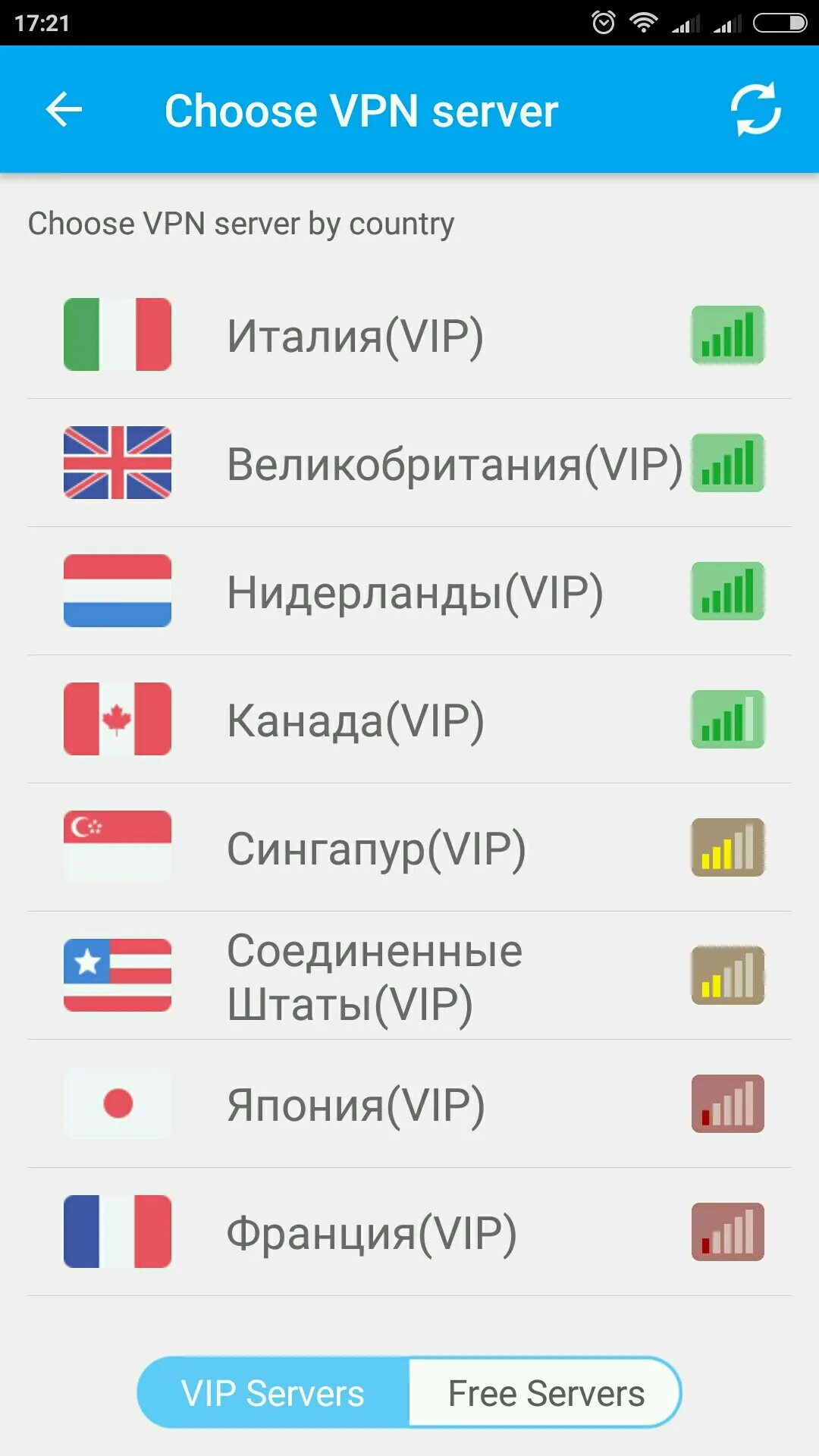Tap the Япония(VIP) server row
819x1456 pixels.
click(355, 1104)
